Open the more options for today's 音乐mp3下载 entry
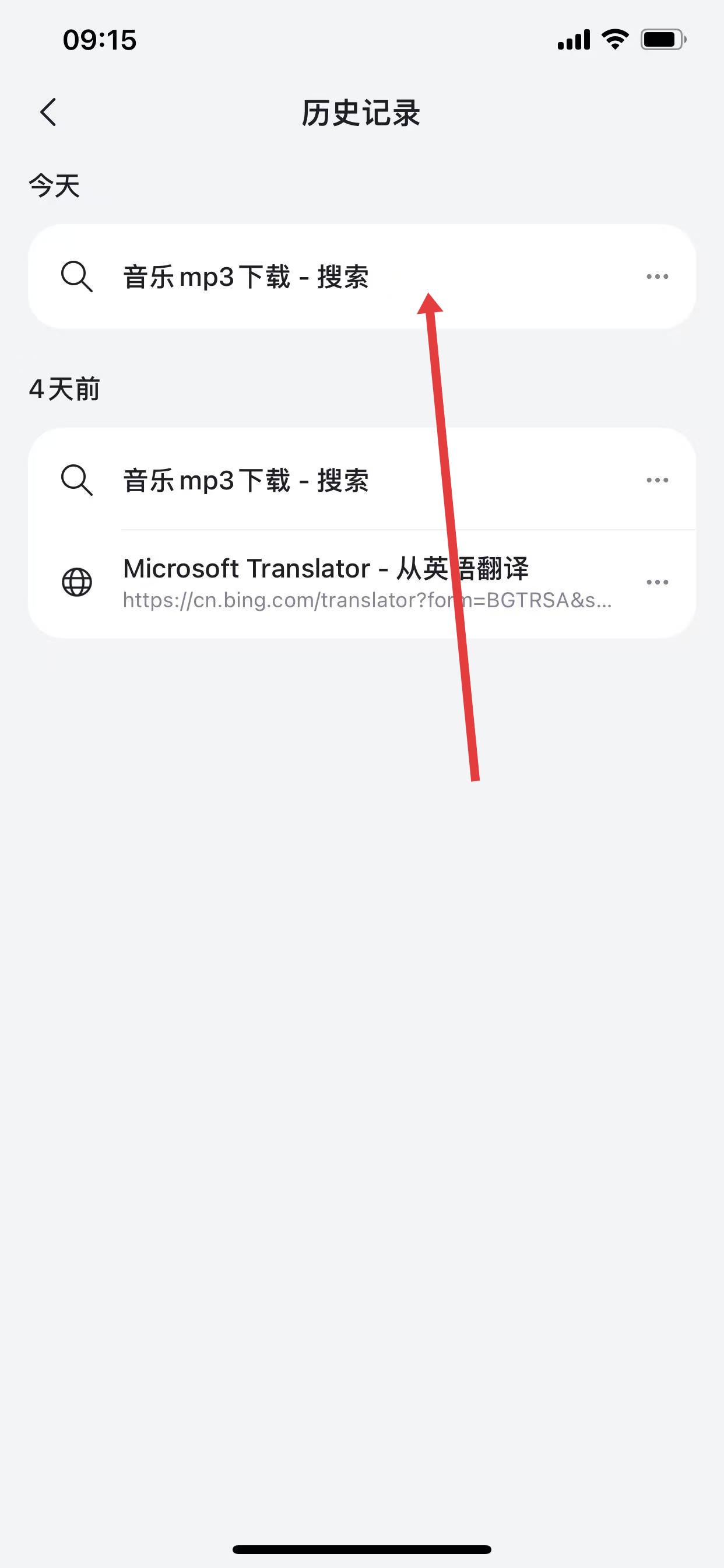 coord(657,277)
